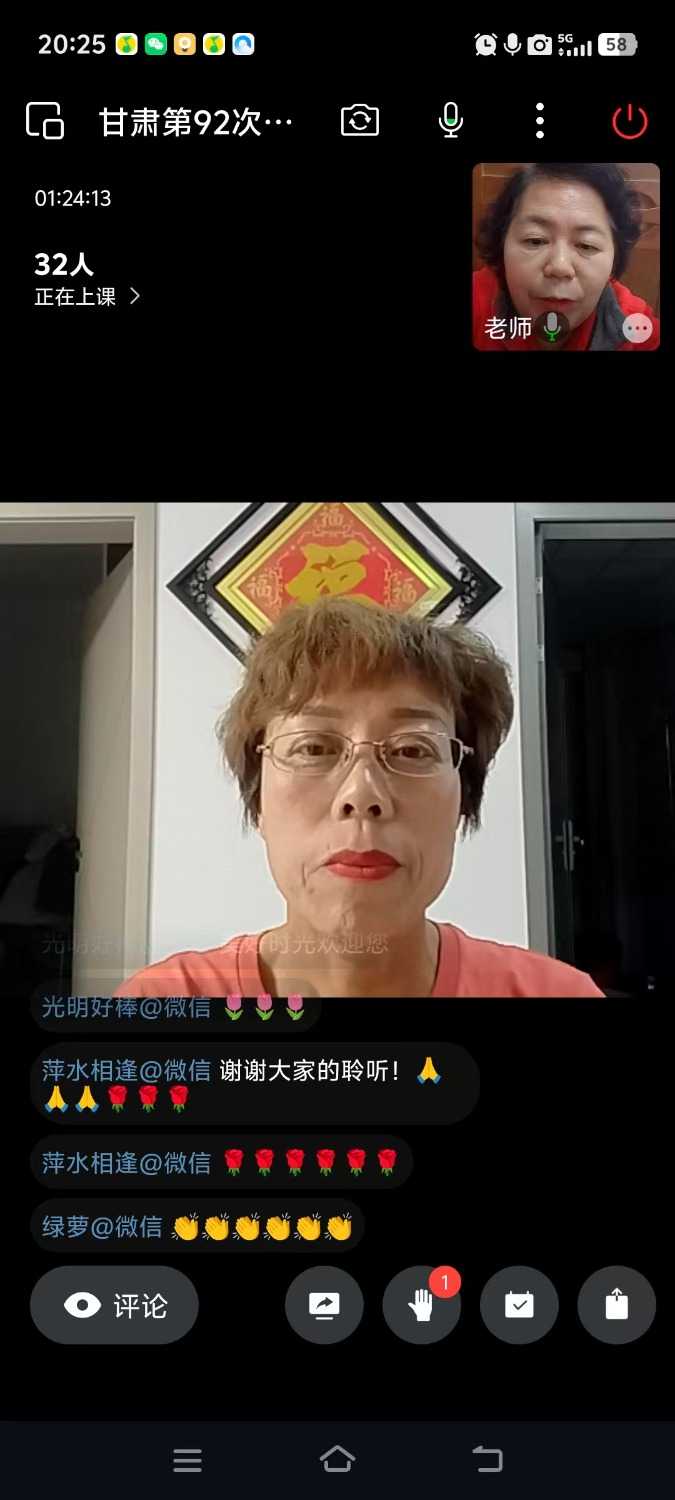The image size is (675, 1500).
Task: Share the class via the share icon
Action: [616, 1305]
